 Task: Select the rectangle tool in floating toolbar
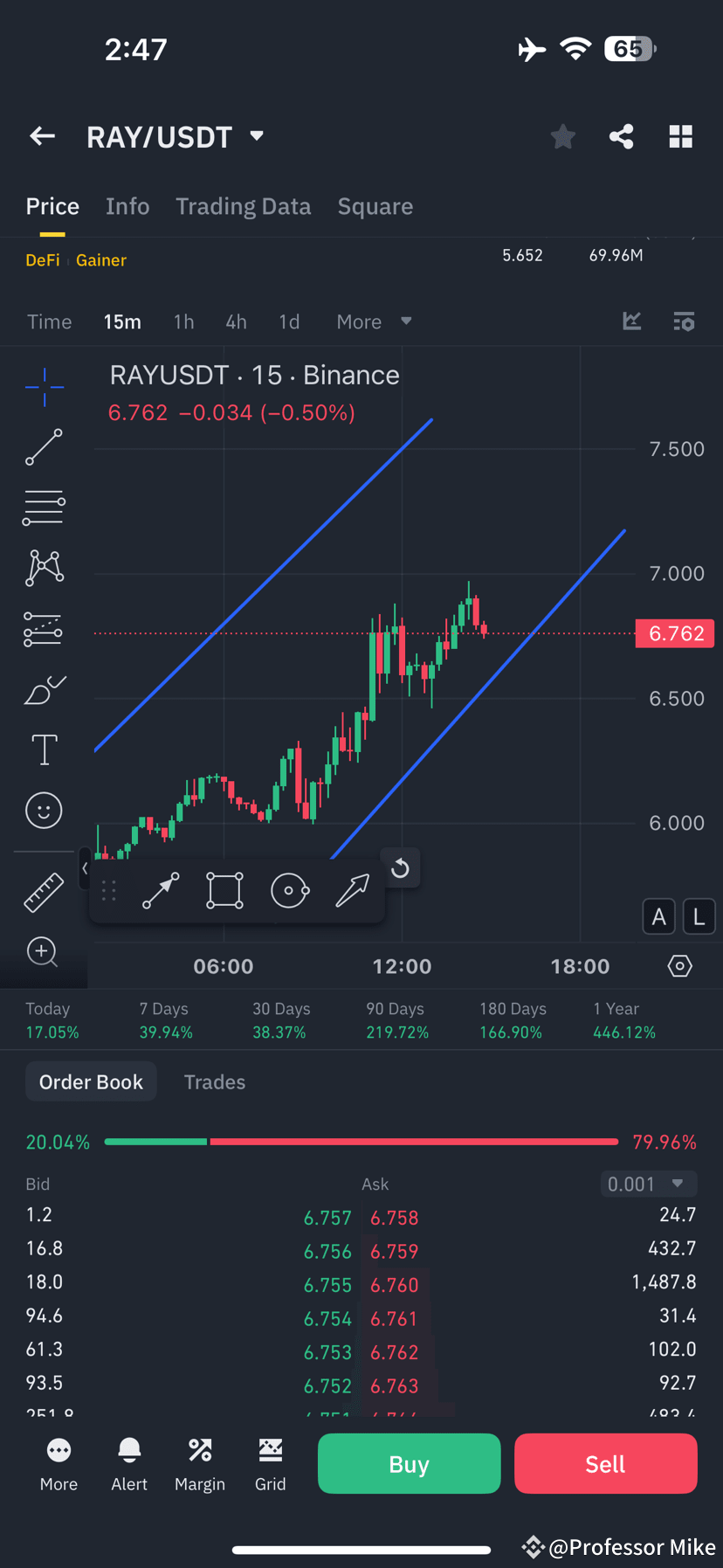pyautogui.click(x=224, y=890)
